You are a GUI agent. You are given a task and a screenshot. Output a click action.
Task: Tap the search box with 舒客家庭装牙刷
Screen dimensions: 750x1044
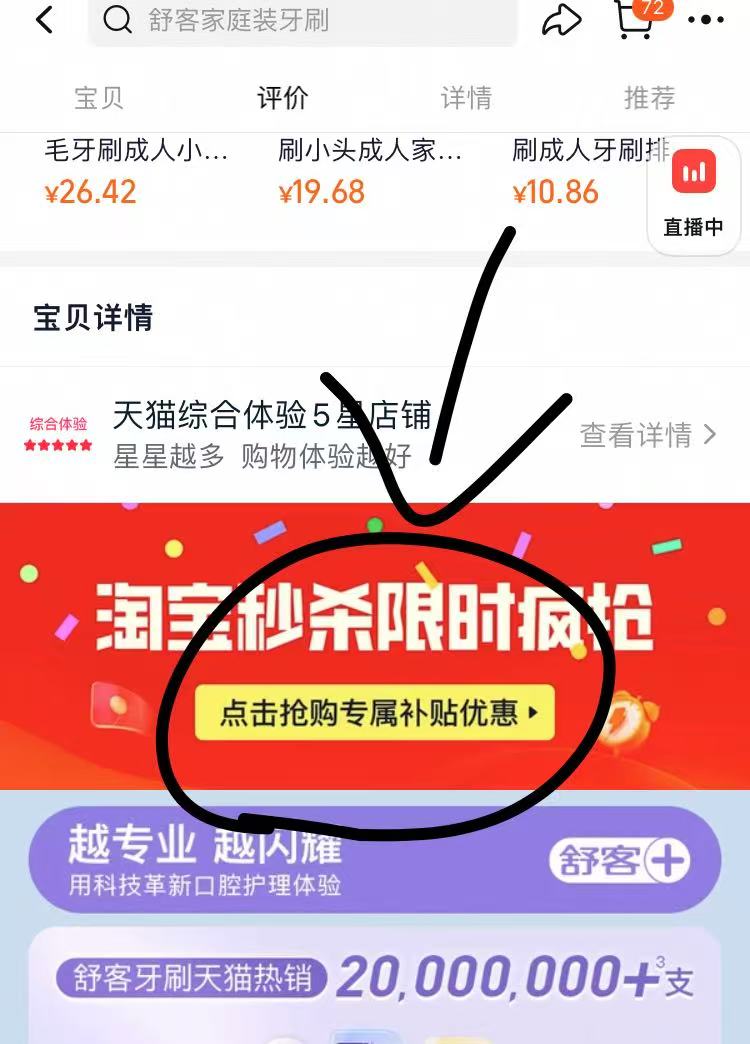tap(302, 20)
